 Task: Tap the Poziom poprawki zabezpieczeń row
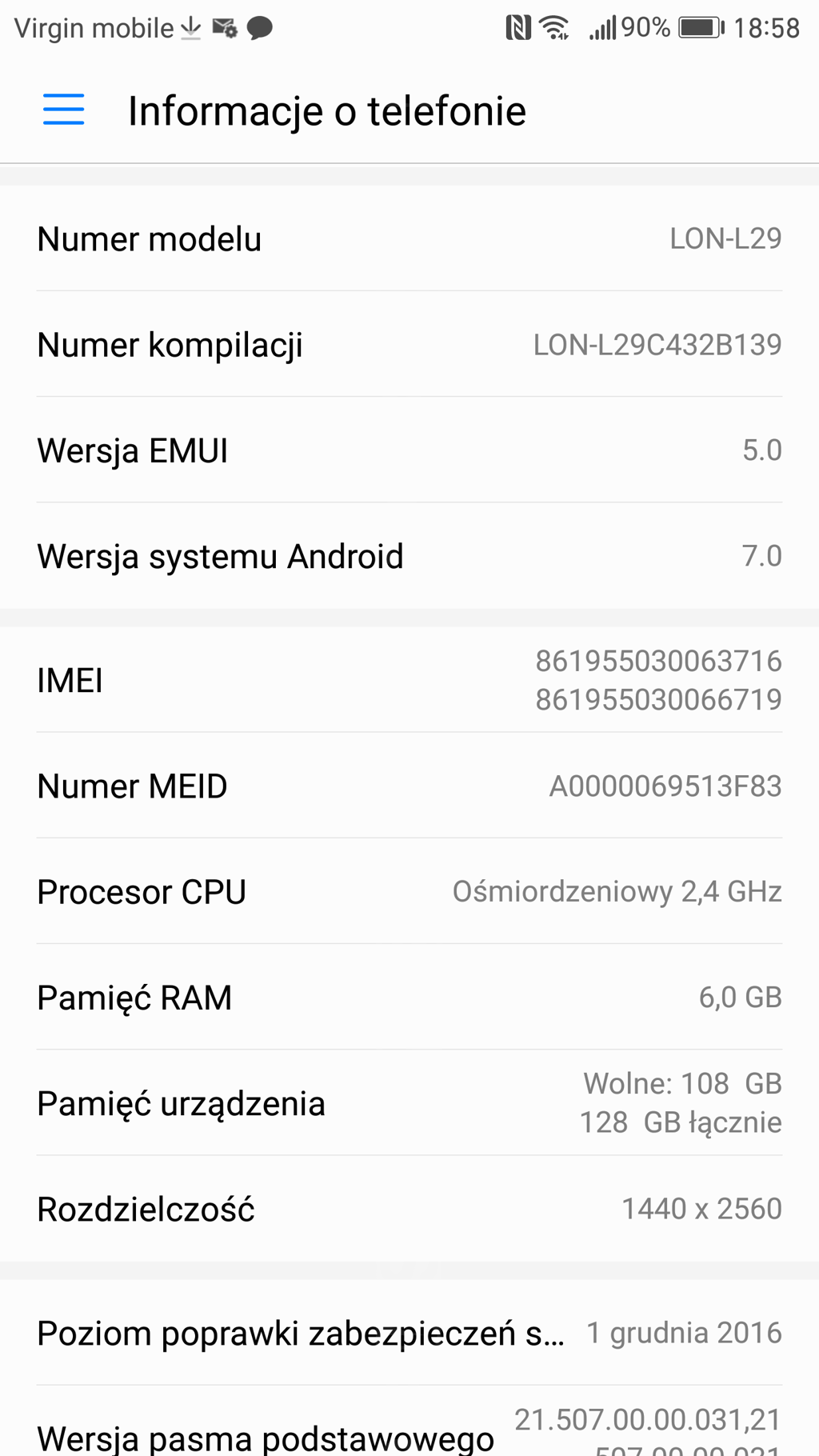pyautogui.click(x=409, y=1333)
